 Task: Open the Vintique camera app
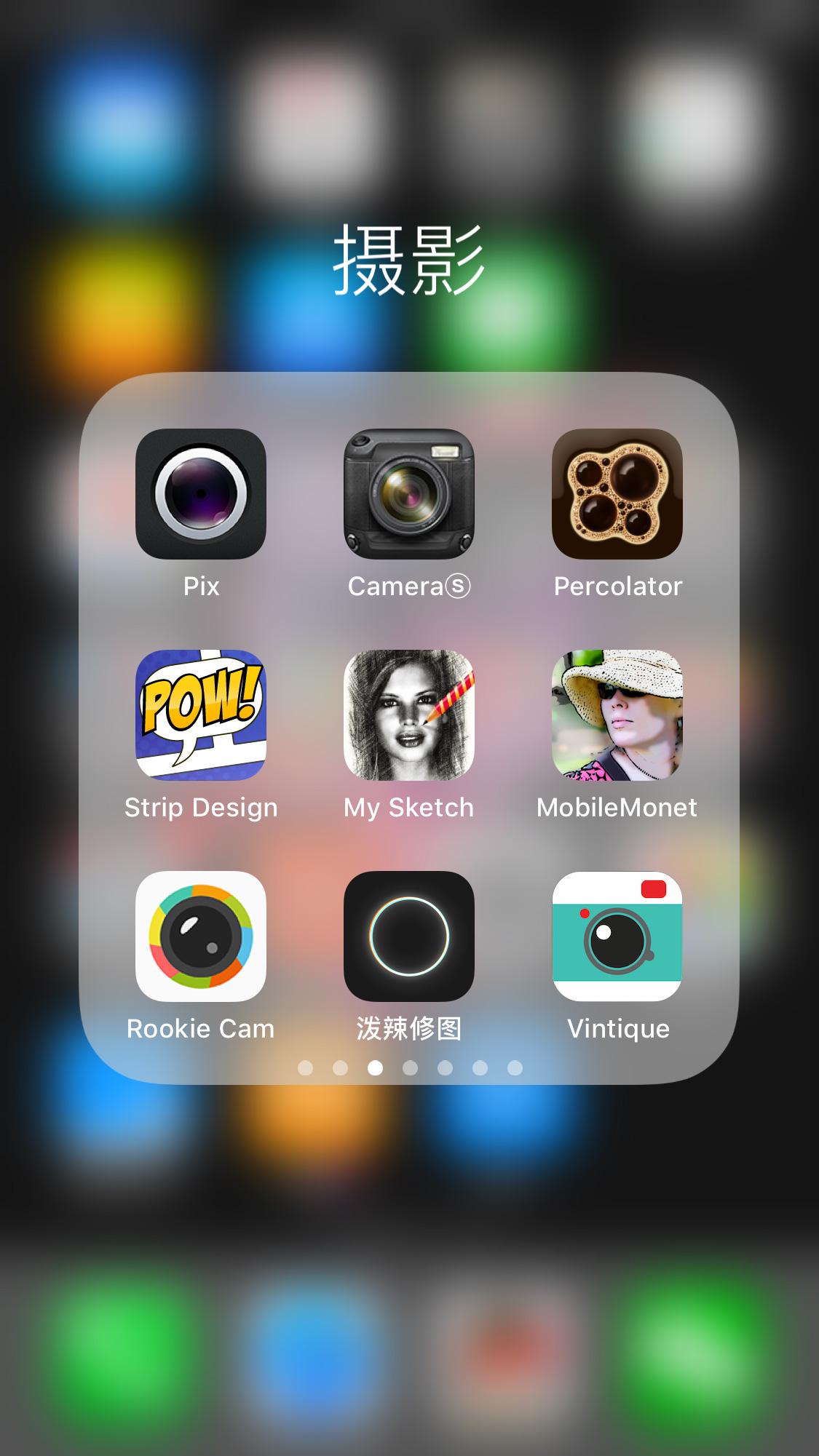[x=617, y=936]
